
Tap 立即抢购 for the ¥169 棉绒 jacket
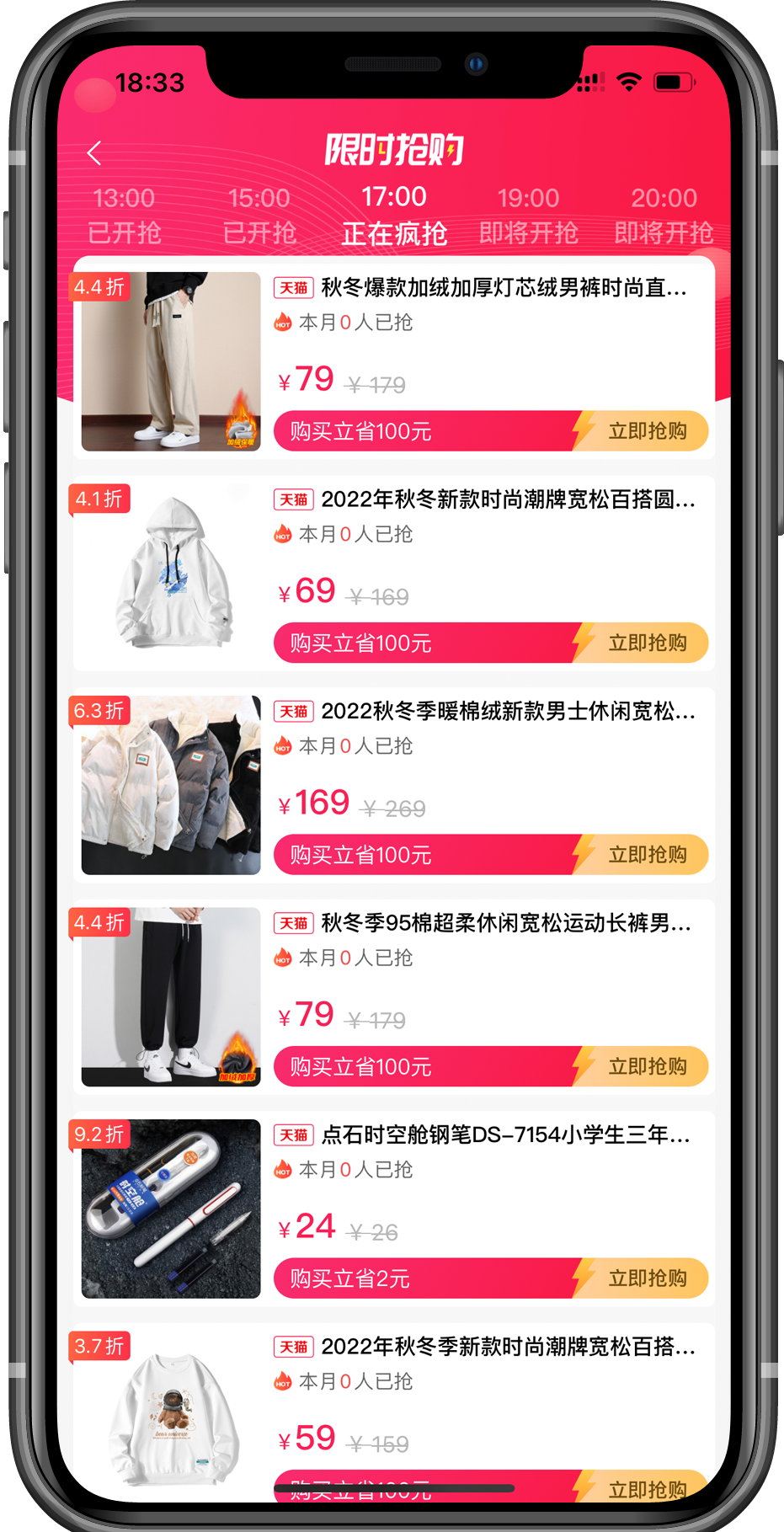[647, 855]
